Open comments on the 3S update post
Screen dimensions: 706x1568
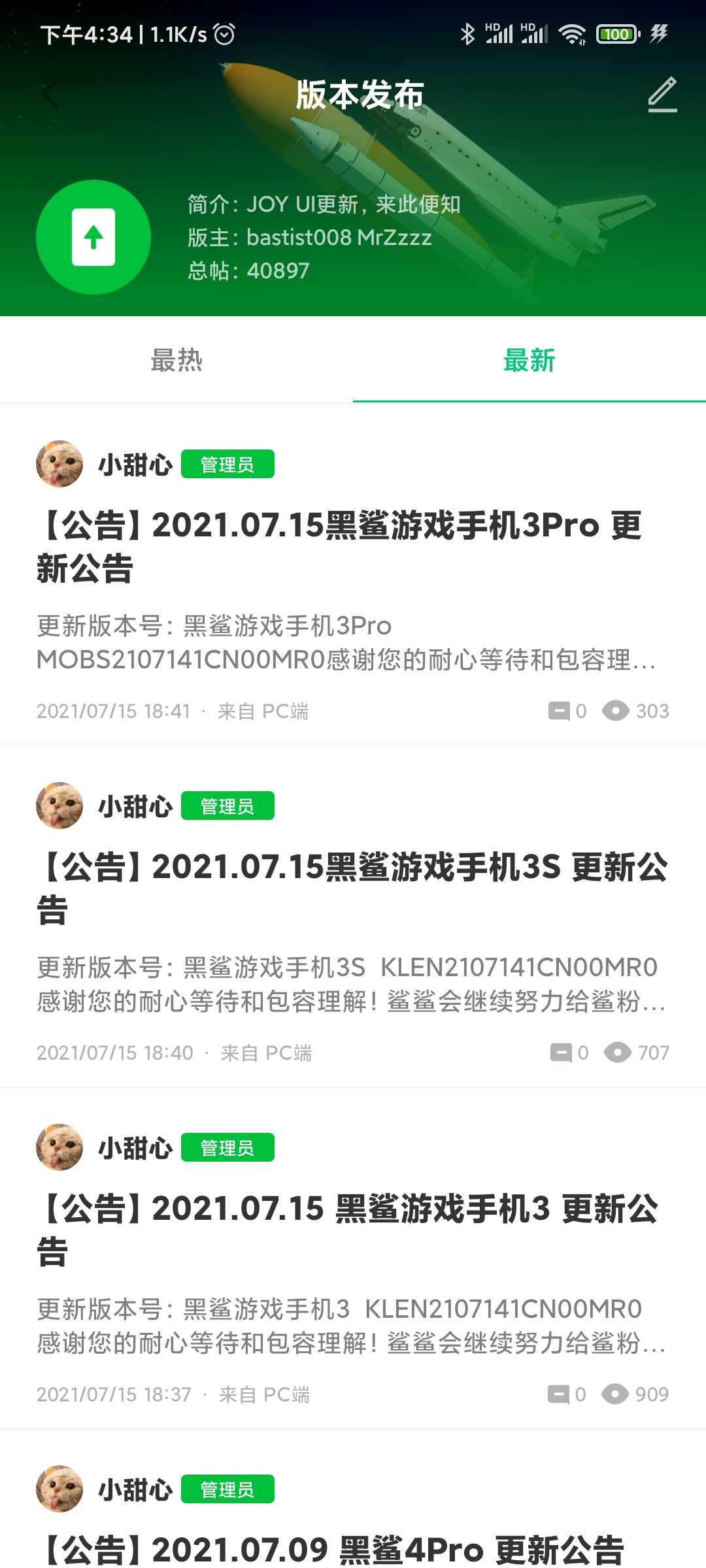click(569, 1053)
